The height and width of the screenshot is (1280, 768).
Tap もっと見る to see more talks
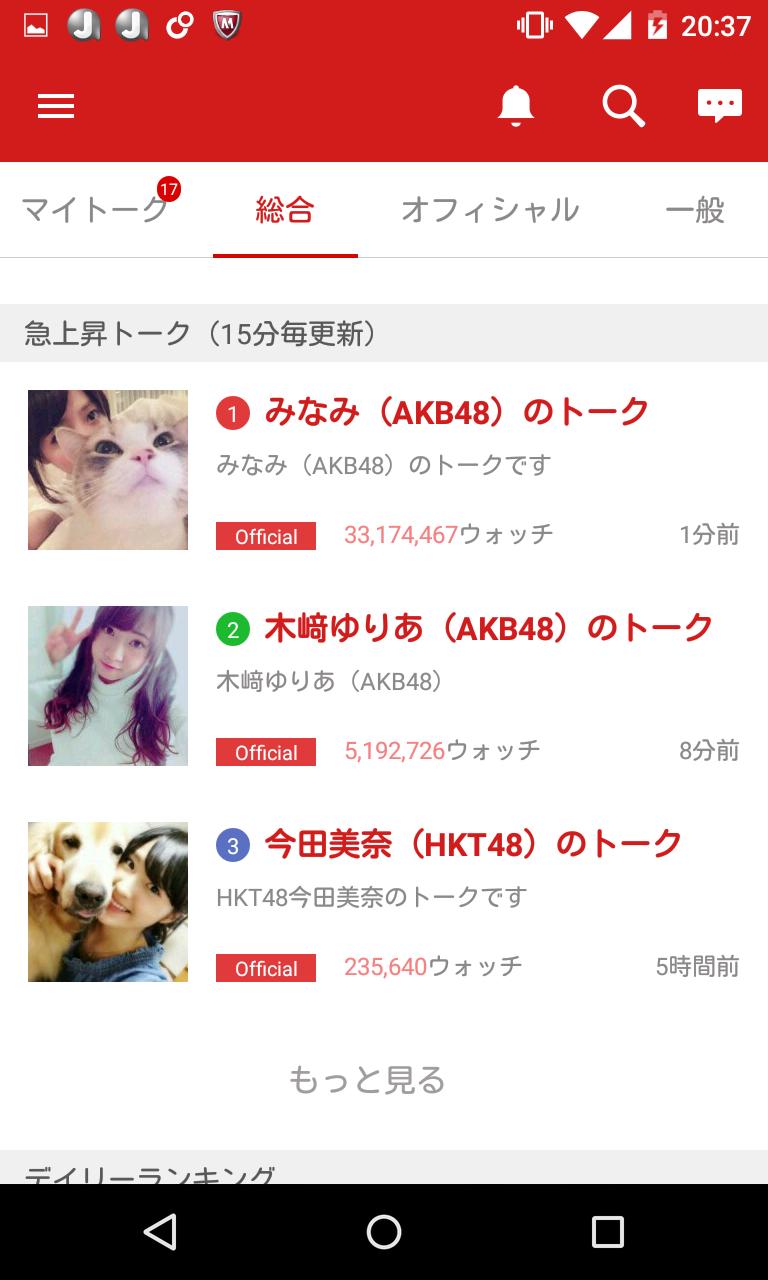pos(367,1080)
